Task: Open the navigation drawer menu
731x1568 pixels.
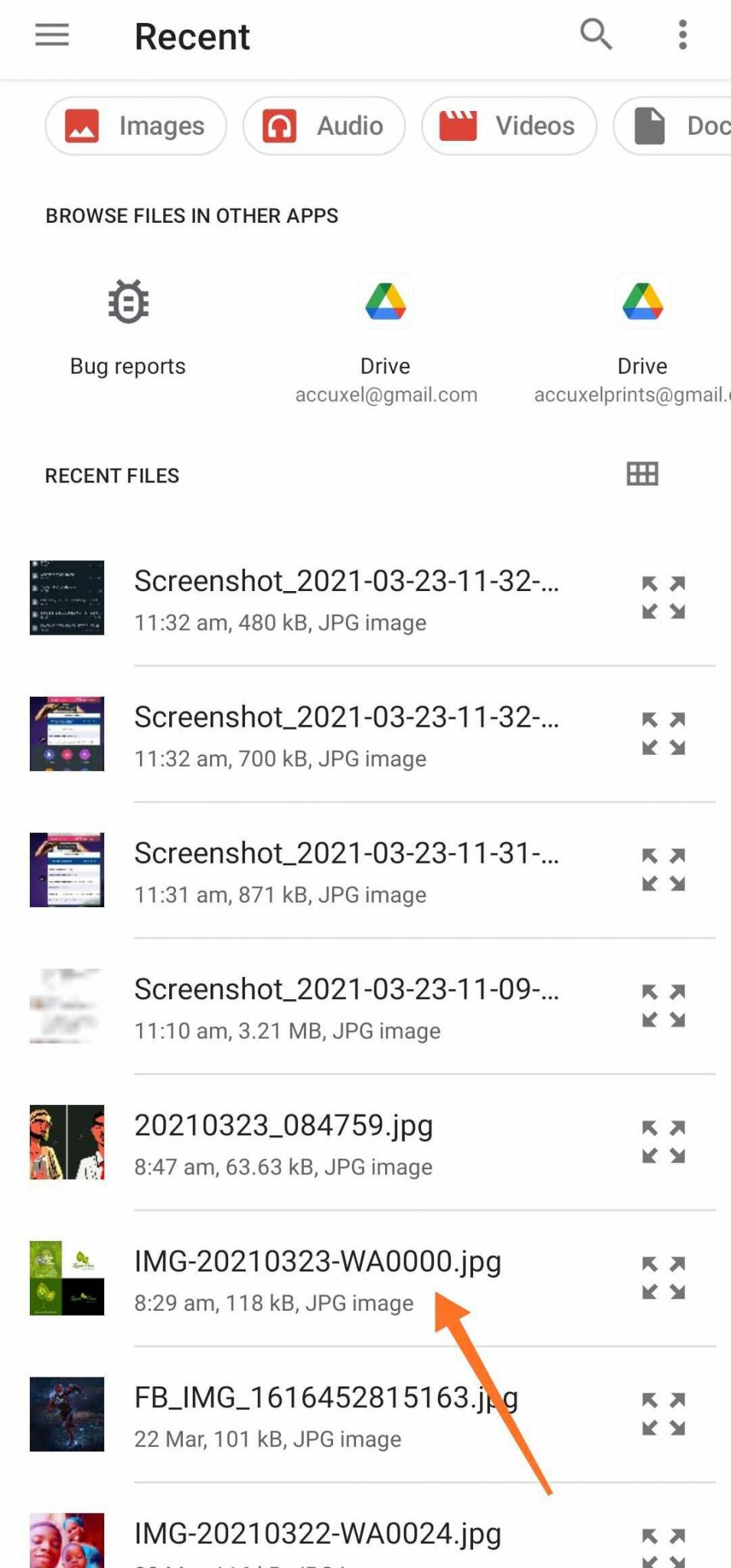Action: [x=52, y=36]
